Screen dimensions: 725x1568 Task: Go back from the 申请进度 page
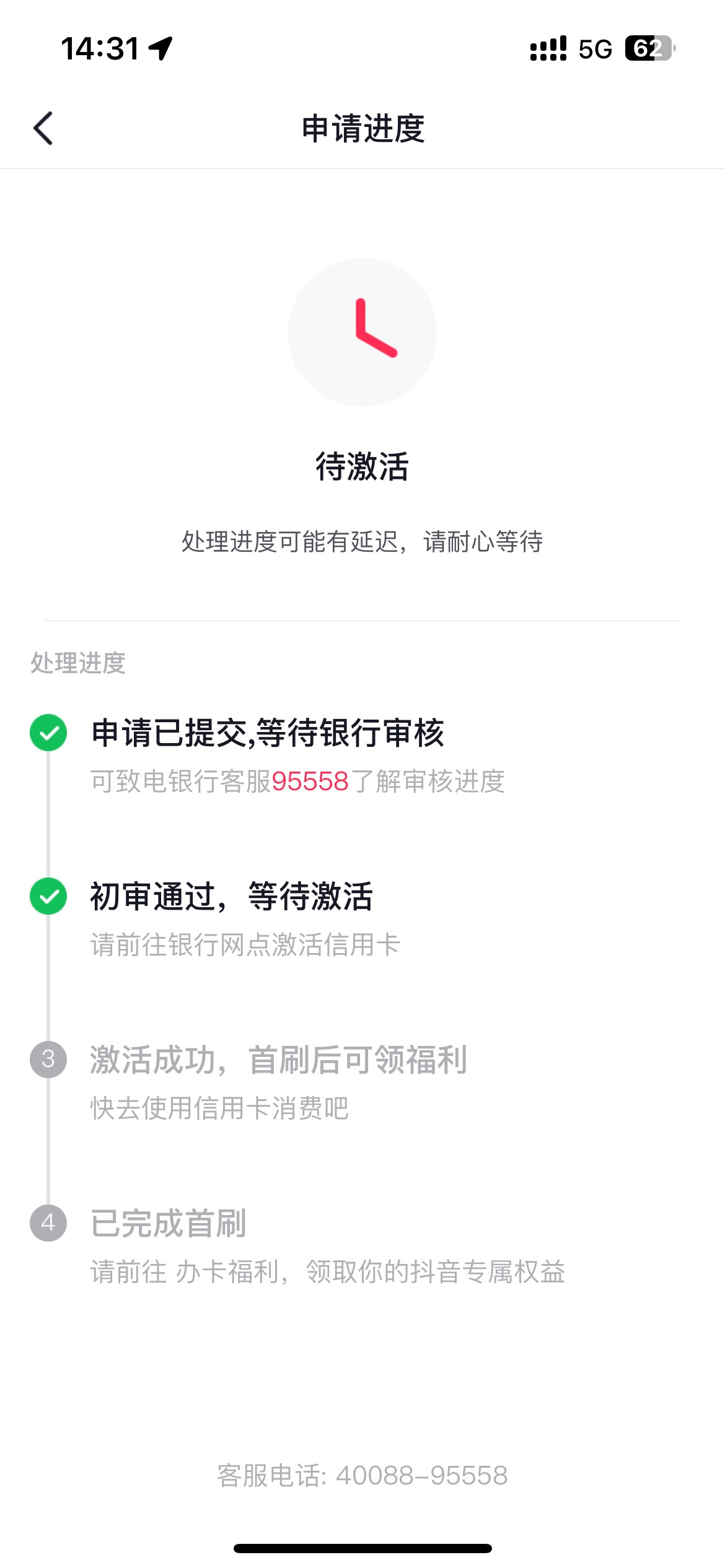[43, 129]
